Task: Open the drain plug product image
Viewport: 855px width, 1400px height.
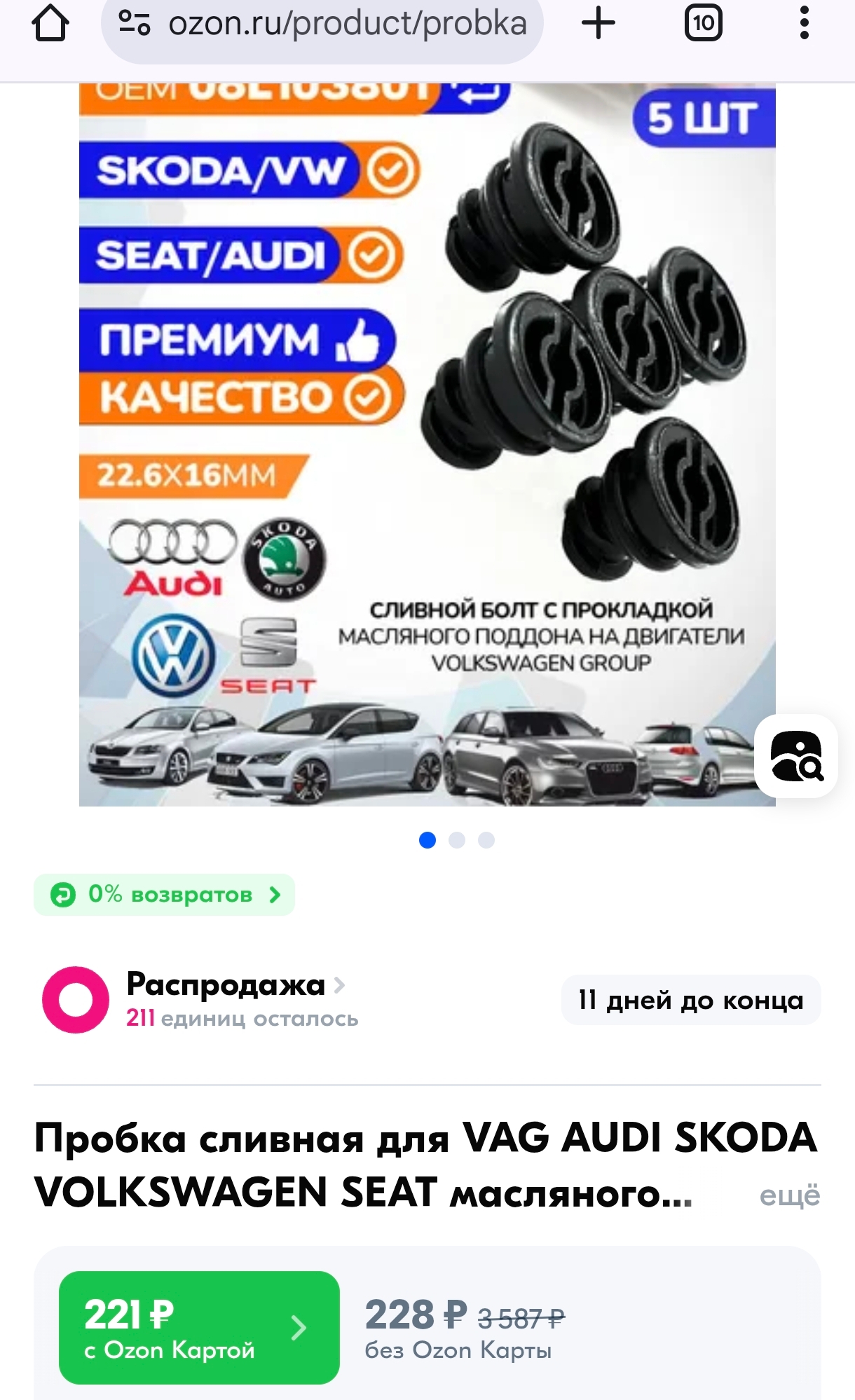Action: point(427,445)
